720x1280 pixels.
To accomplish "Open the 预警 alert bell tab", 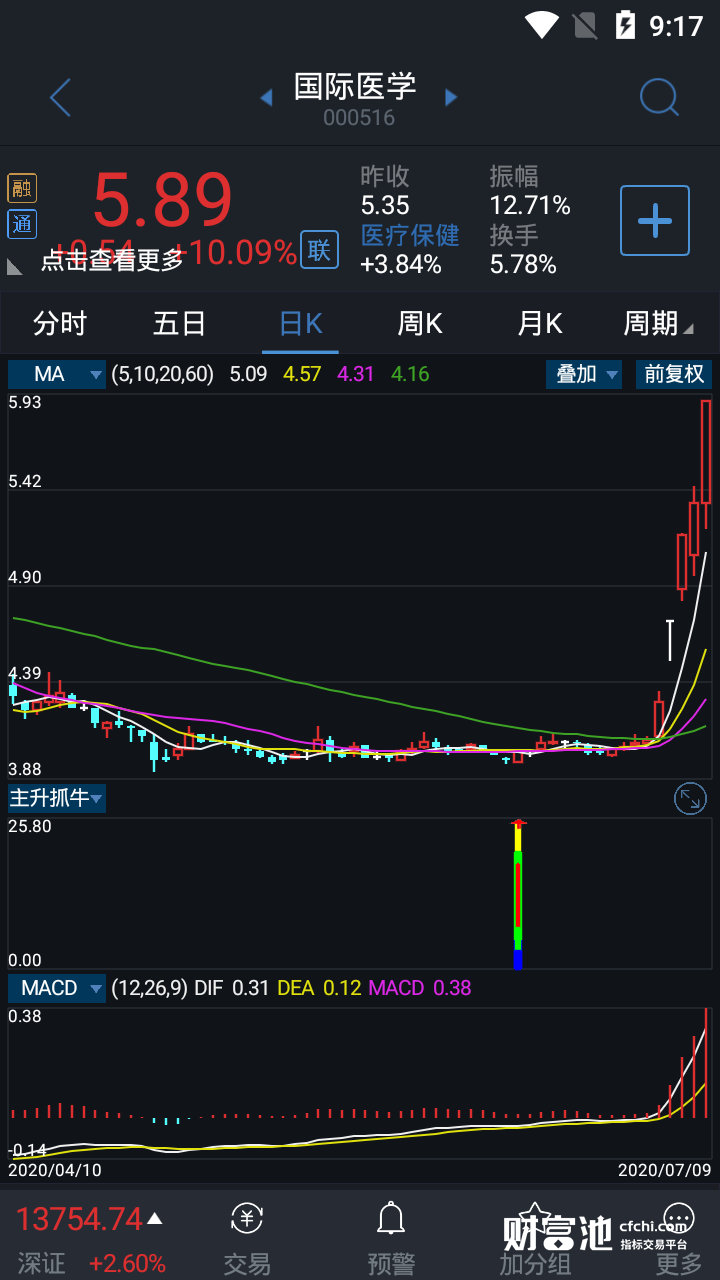I will [391, 1238].
